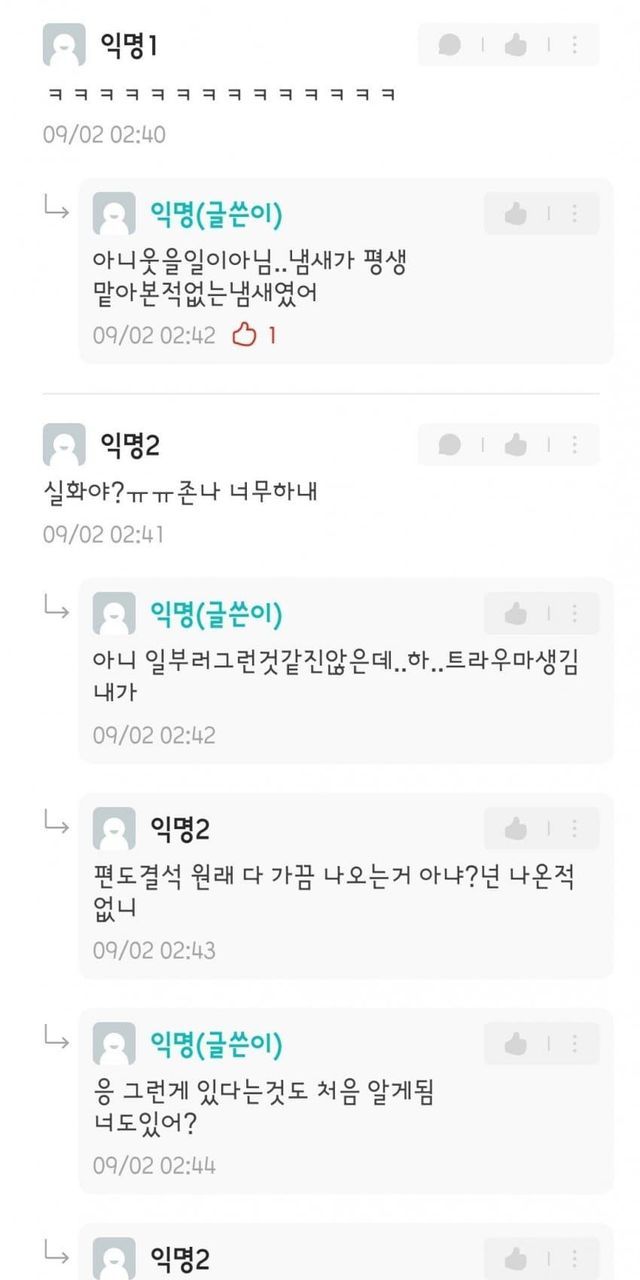640x1280 pixels.
Task: Open more options for the 실화야 comment
Action: pyautogui.click(x=575, y=444)
